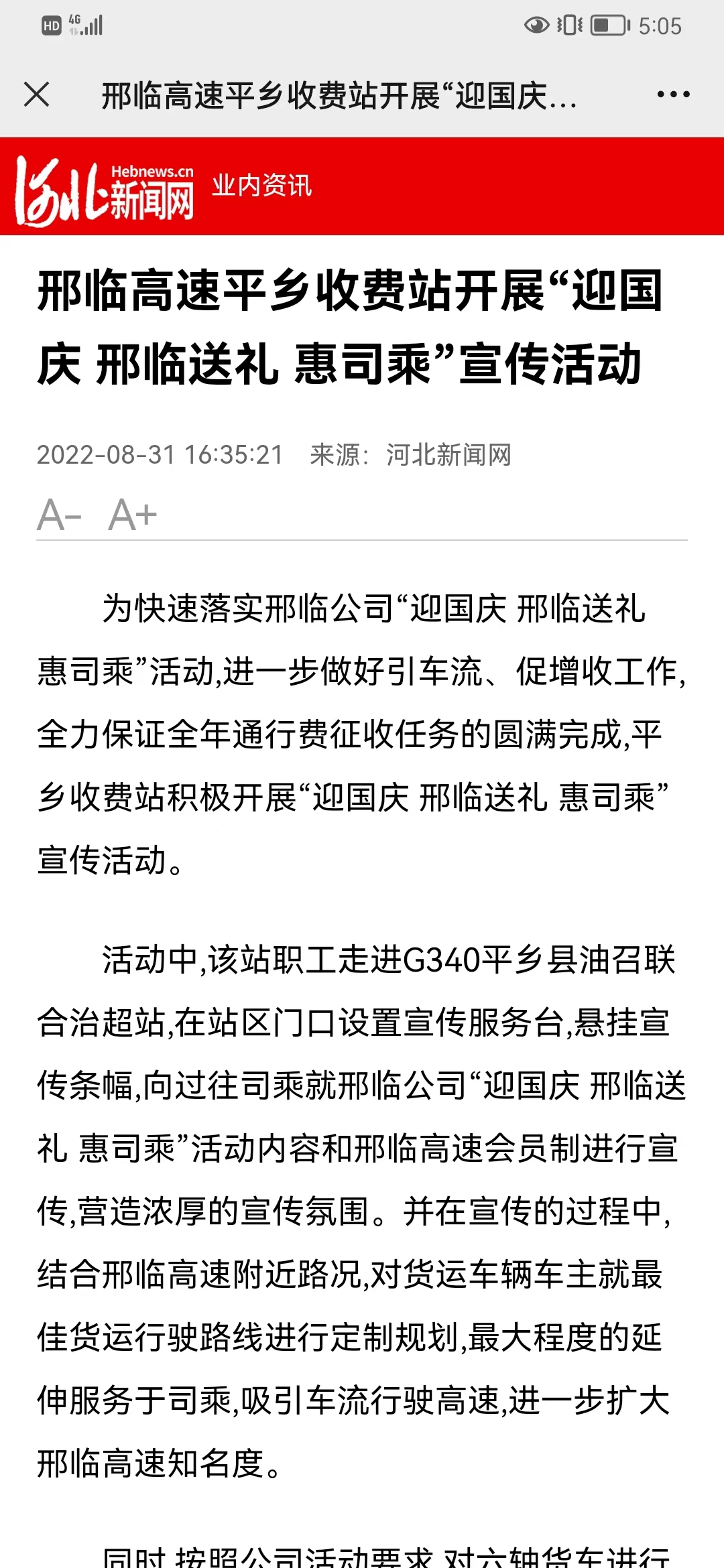Open the three-dot overflow menu
The width and height of the screenshot is (724, 1568).
pos(673,94)
